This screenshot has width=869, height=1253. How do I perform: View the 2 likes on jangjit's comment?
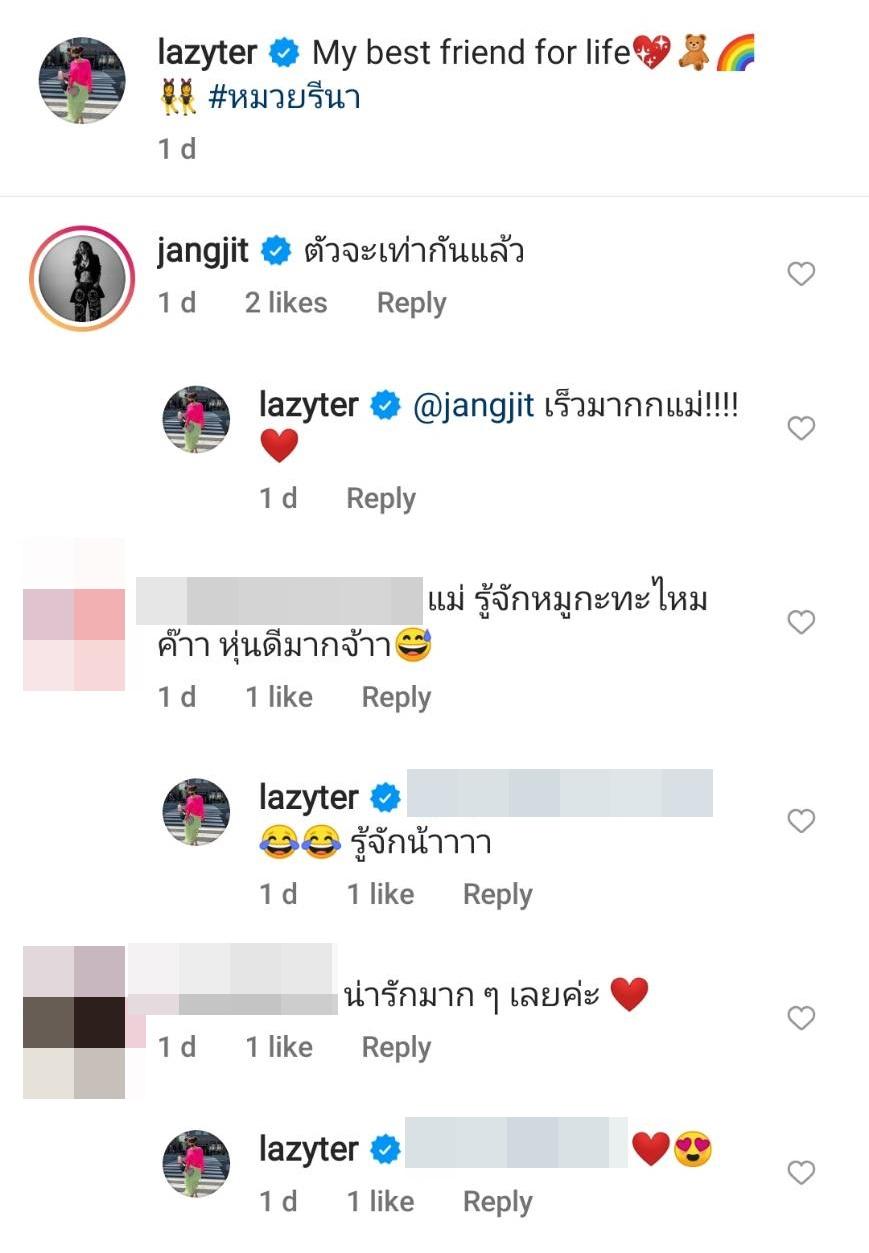click(285, 303)
